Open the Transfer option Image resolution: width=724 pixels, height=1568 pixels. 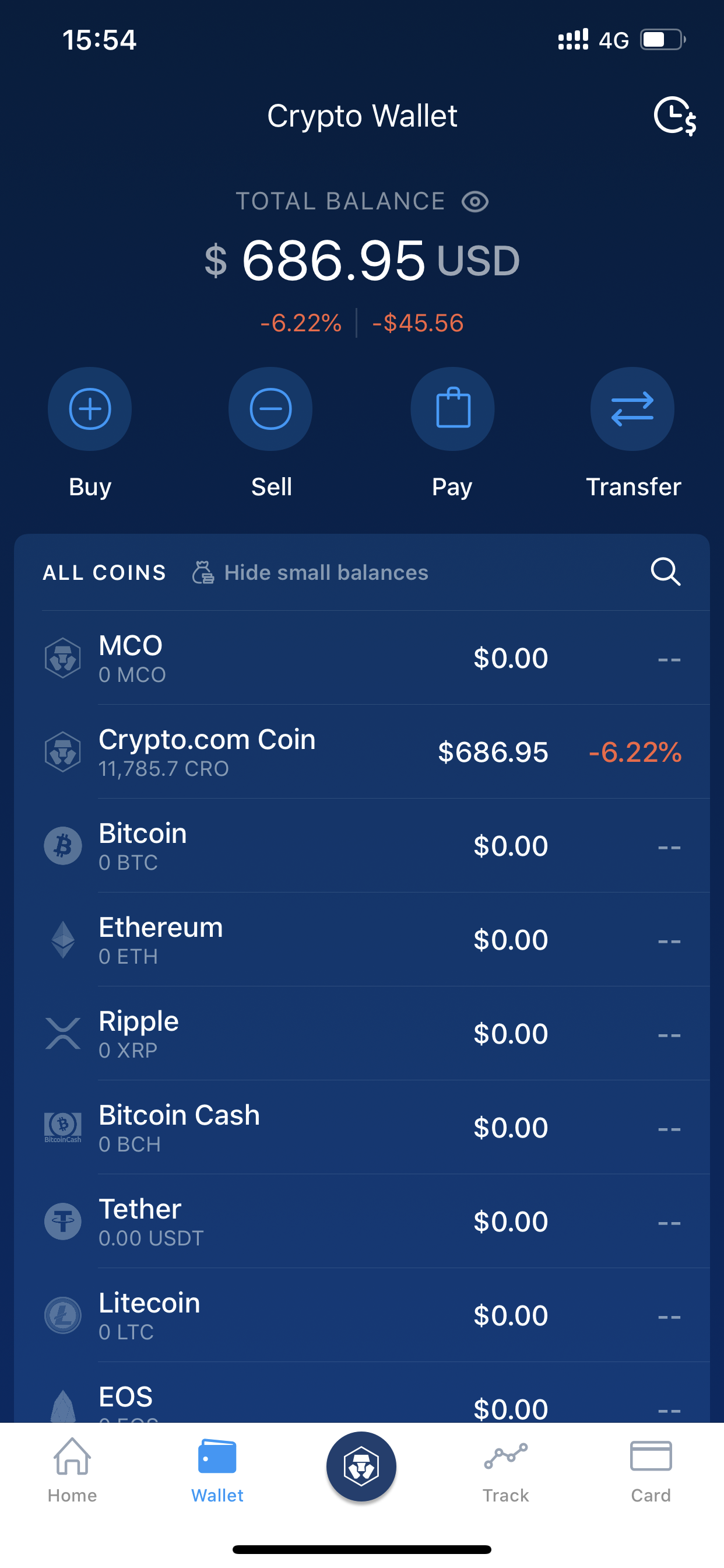pos(632,409)
